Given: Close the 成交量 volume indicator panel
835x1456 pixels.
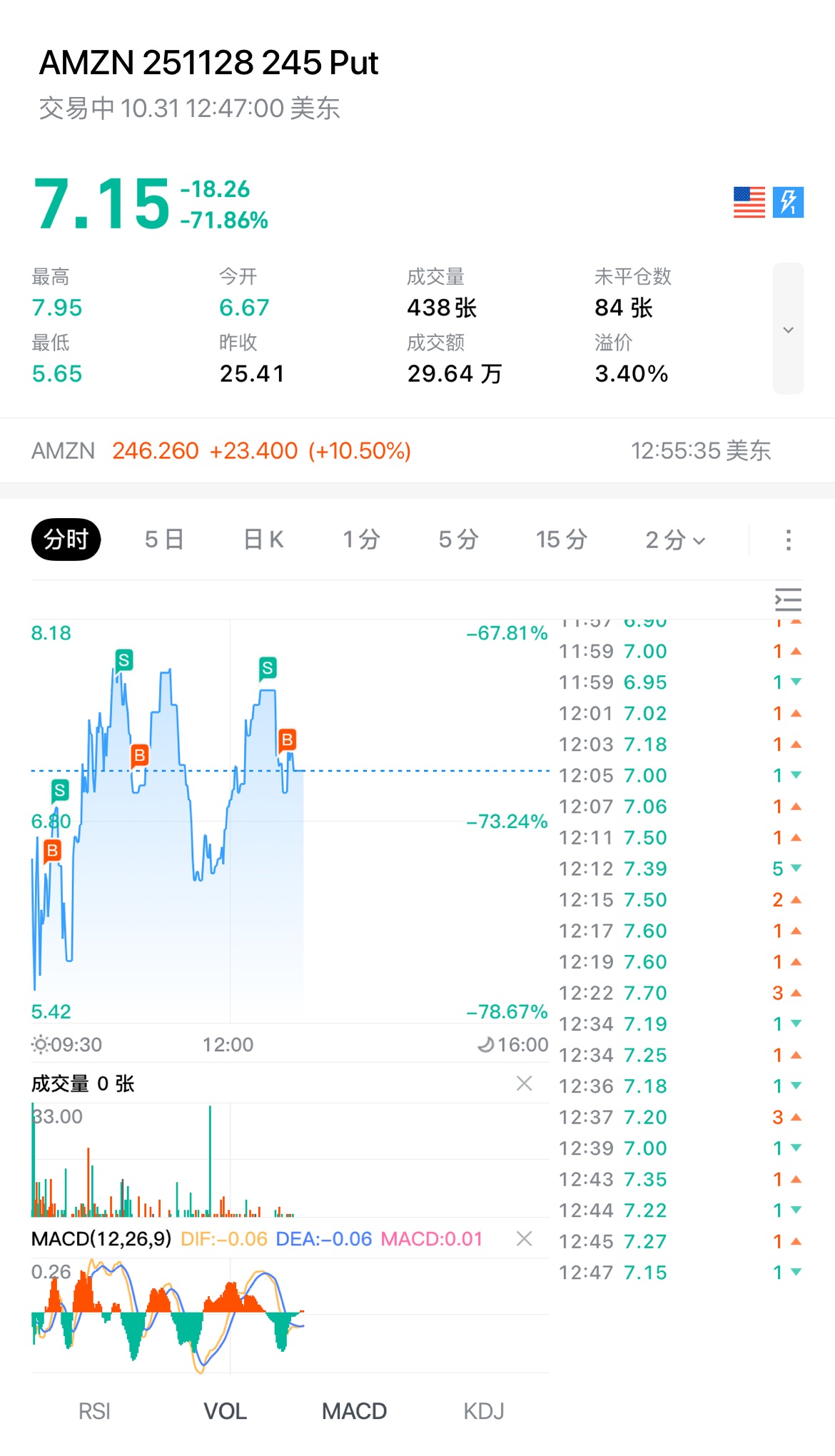Looking at the screenshot, I should (x=524, y=1083).
